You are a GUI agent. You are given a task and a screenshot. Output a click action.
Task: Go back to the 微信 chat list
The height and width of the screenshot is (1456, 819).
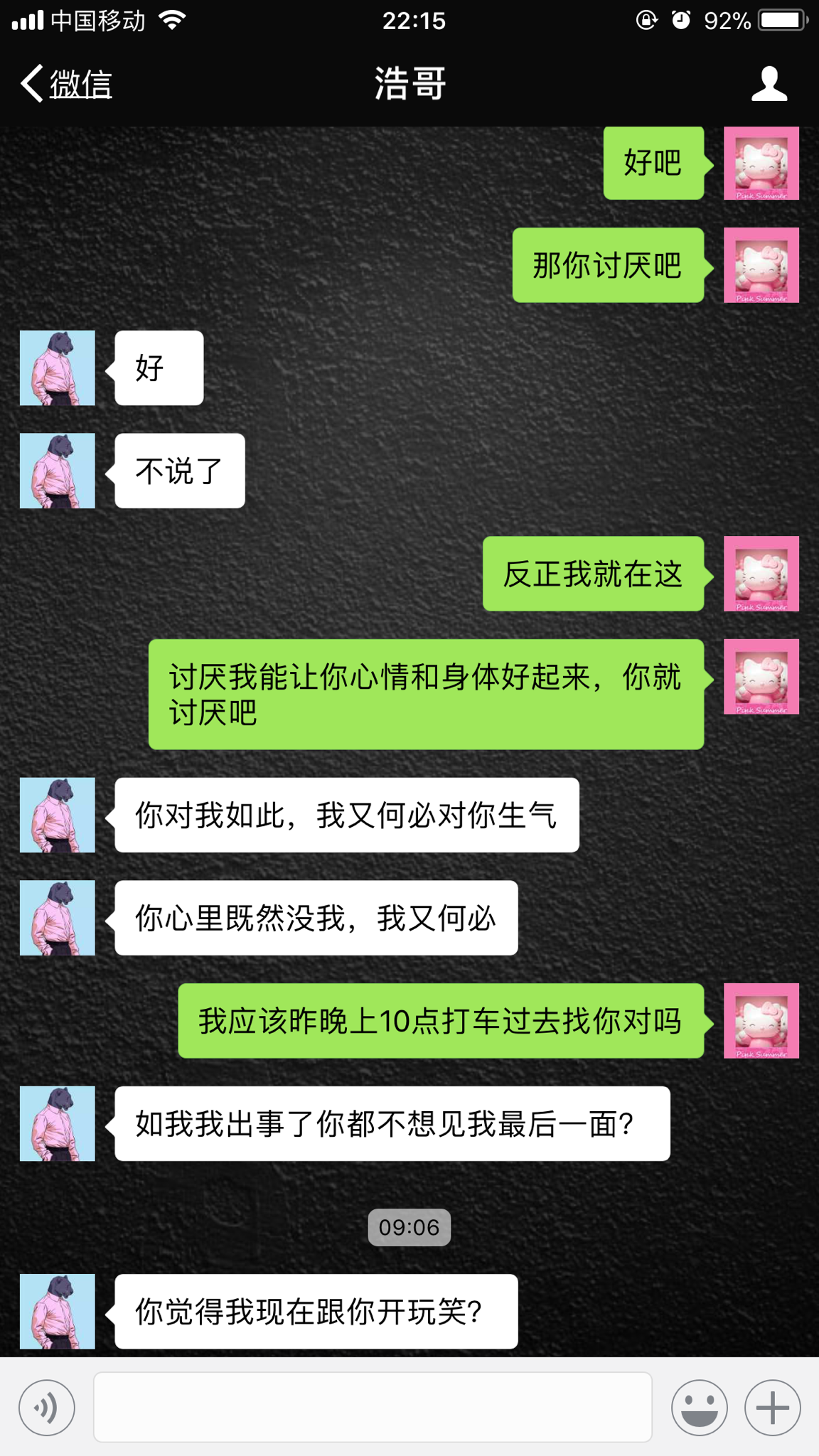click(65, 84)
